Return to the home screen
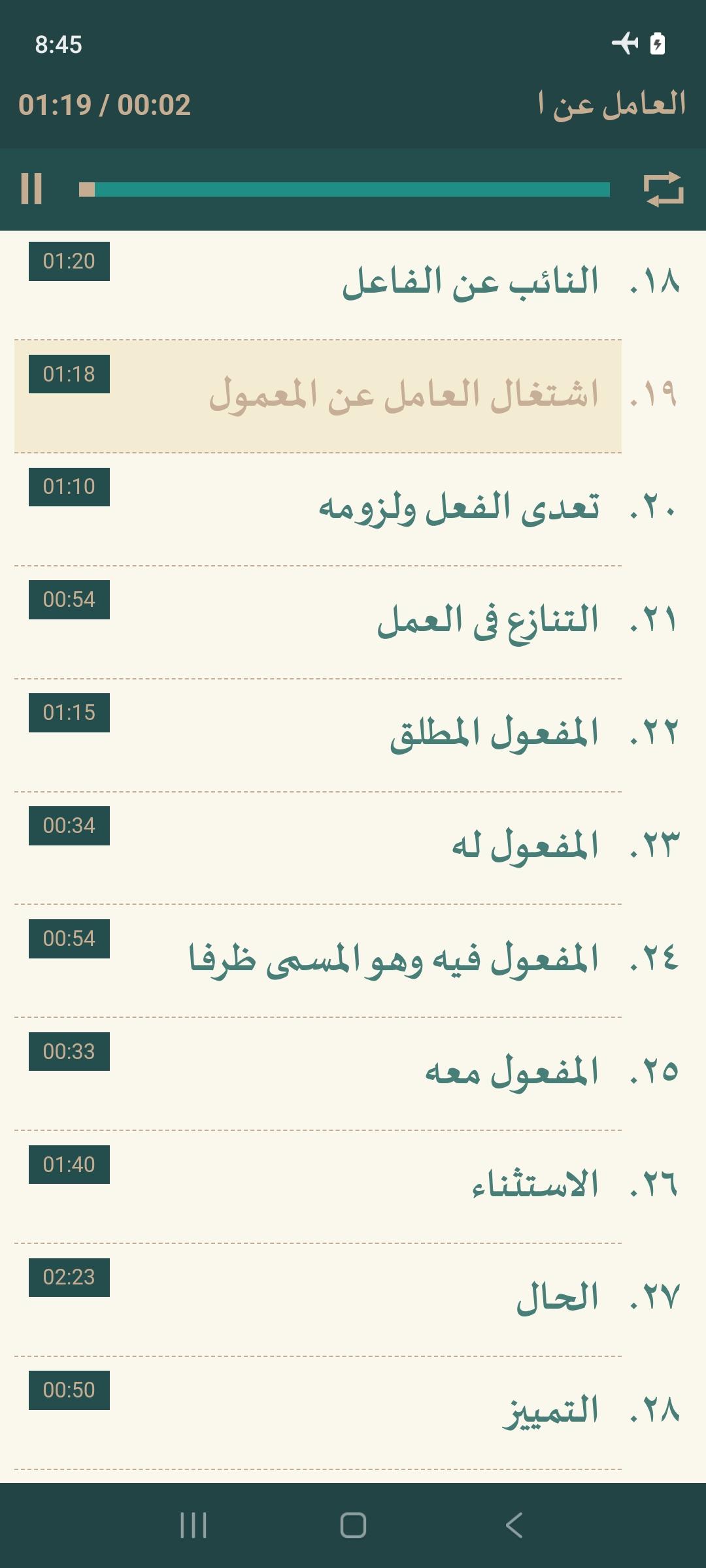This screenshot has height=1568, width=706. pyautogui.click(x=353, y=1525)
